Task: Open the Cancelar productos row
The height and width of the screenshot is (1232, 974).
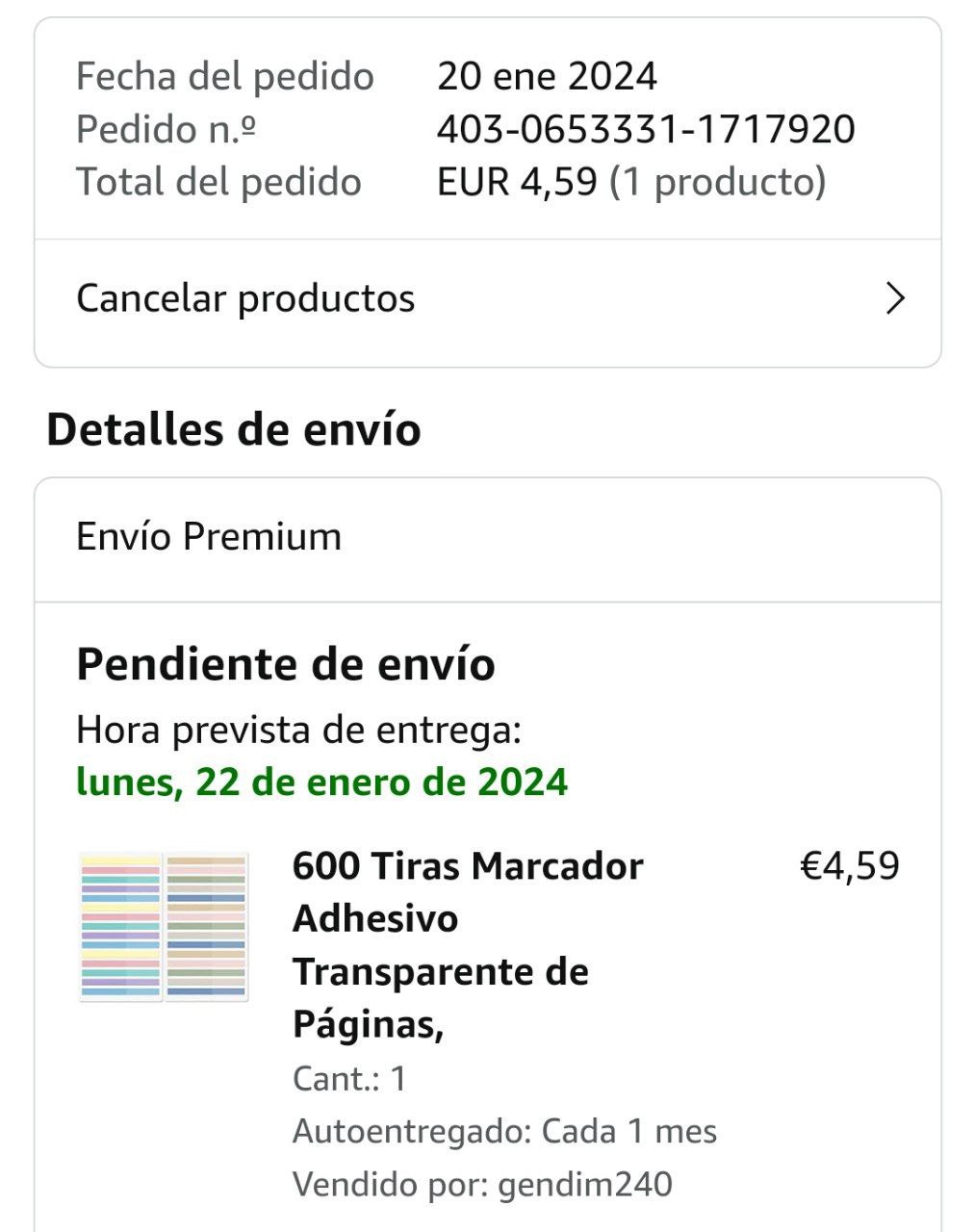Action: pyautogui.click(x=487, y=299)
